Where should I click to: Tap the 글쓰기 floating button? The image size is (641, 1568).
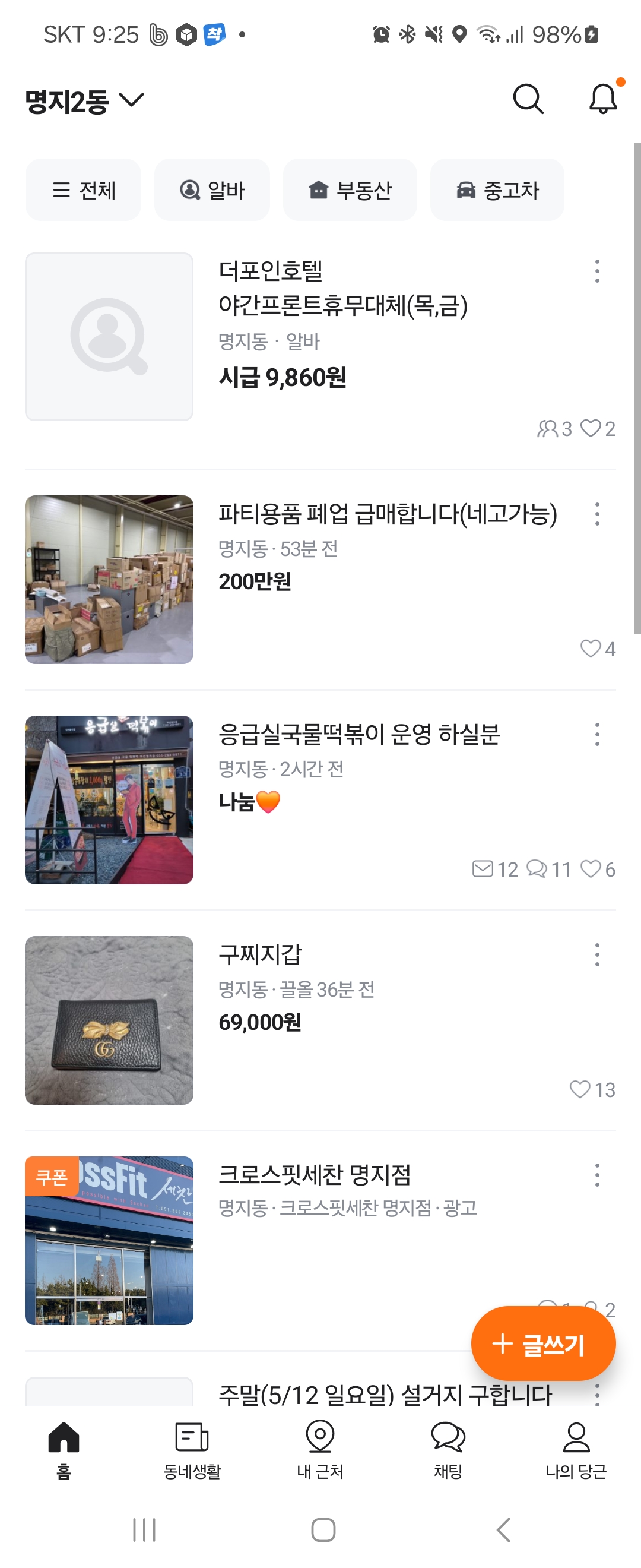[x=542, y=1344]
